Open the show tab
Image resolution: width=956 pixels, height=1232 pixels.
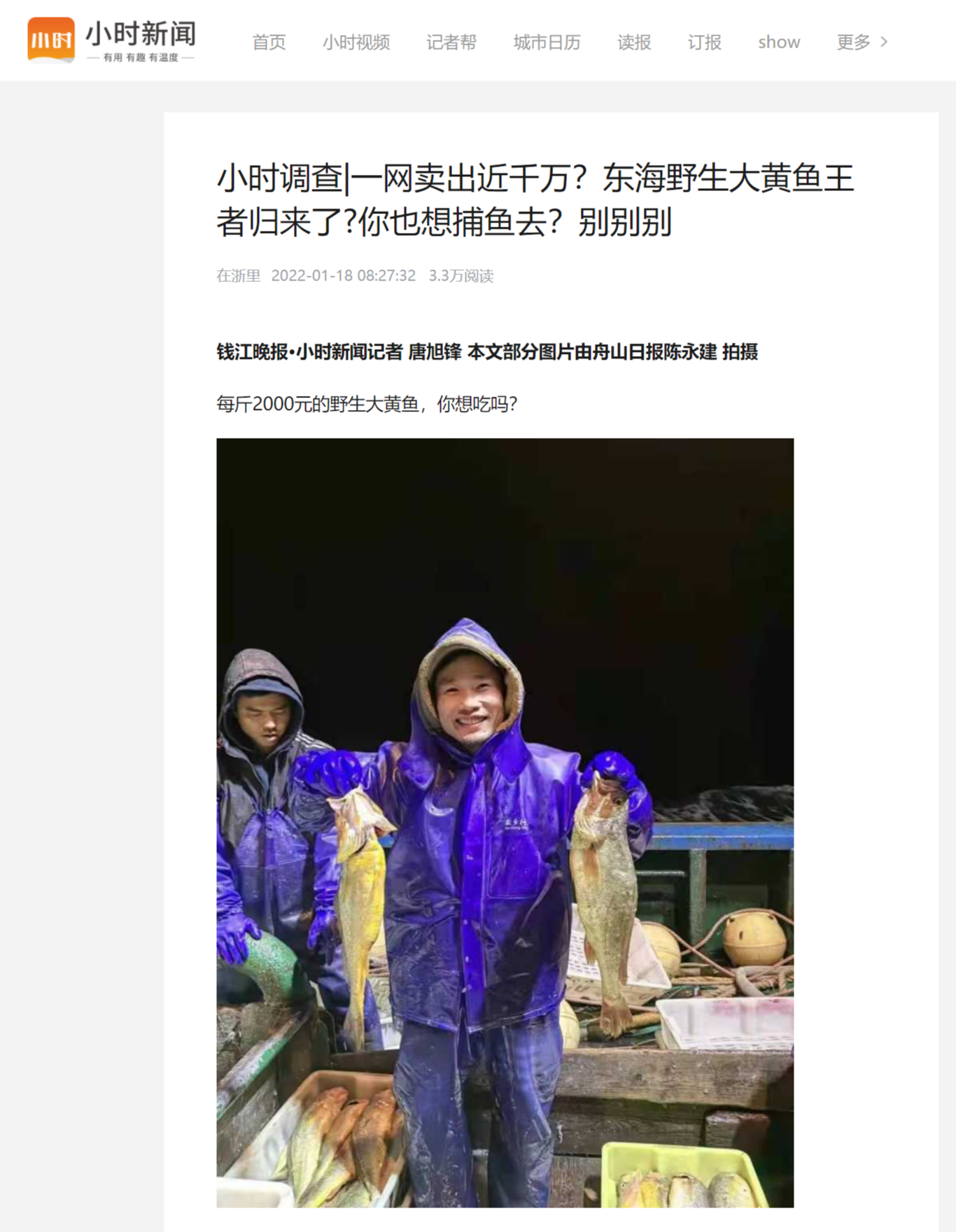(778, 43)
